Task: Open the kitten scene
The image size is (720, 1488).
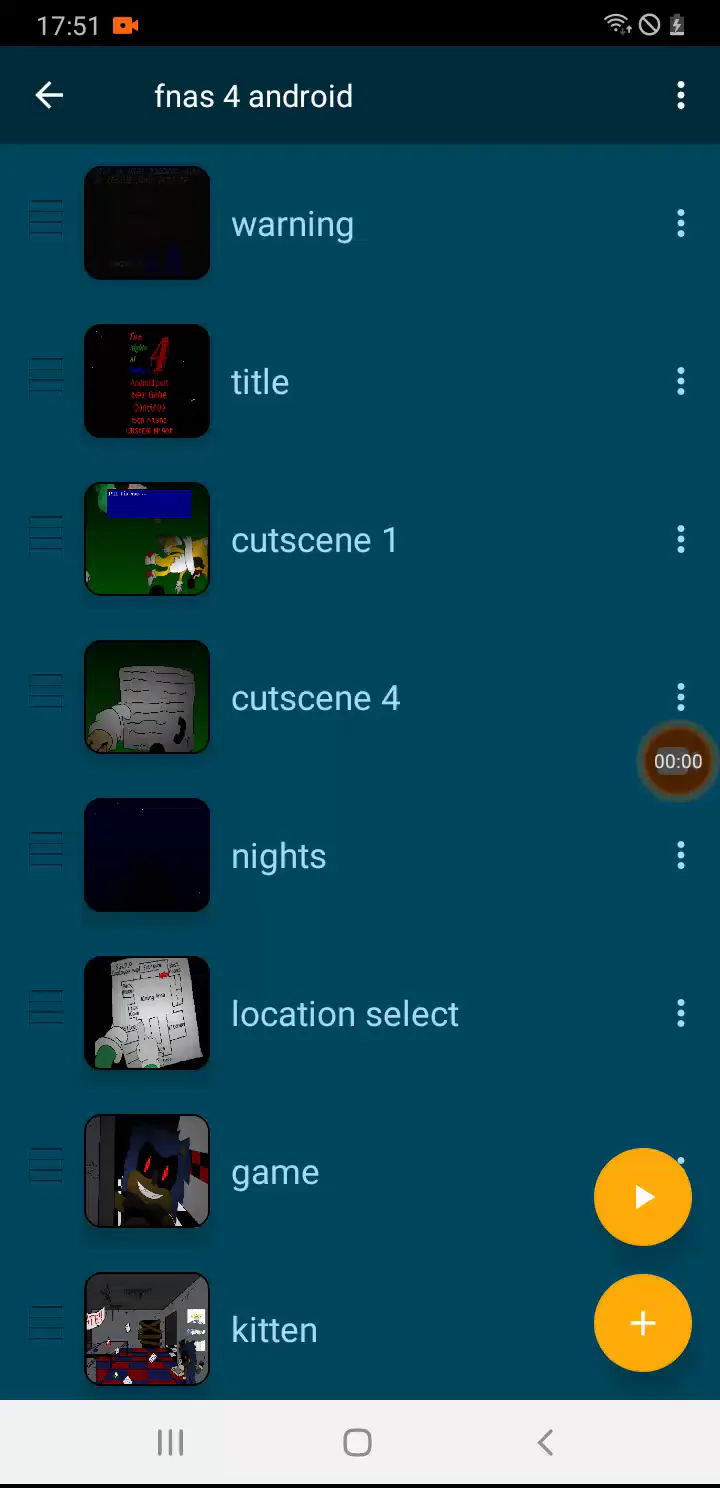Action: point(274,1330)
